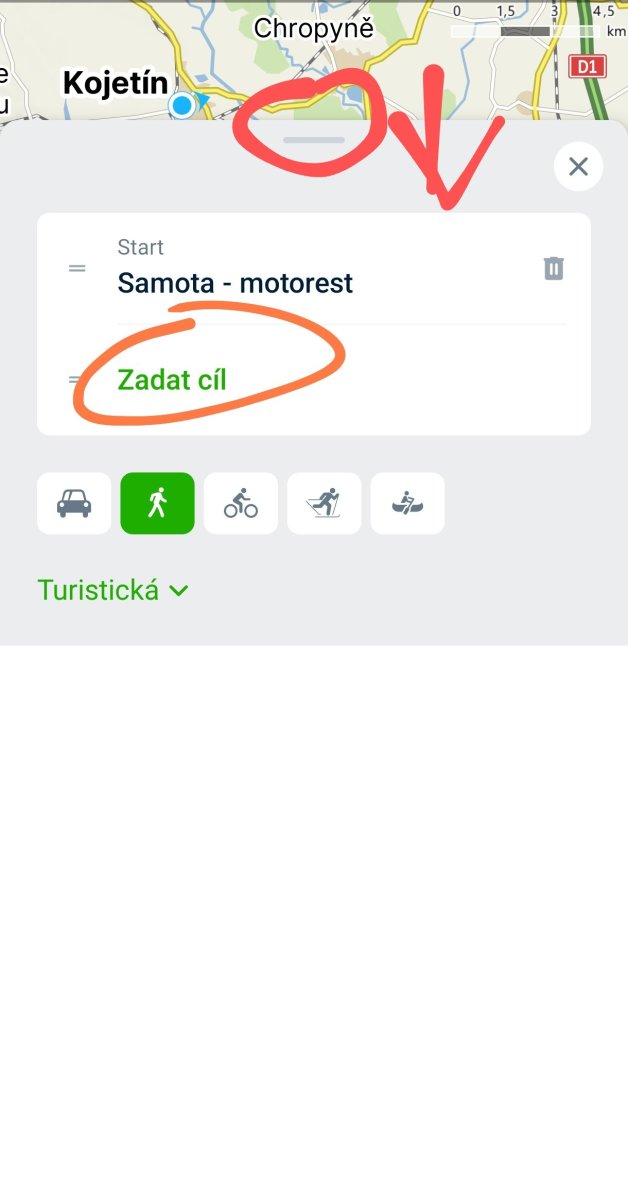Switch to cycling route mode
The height and width of the screenshot is (1200, 628).
click(241, 504)
